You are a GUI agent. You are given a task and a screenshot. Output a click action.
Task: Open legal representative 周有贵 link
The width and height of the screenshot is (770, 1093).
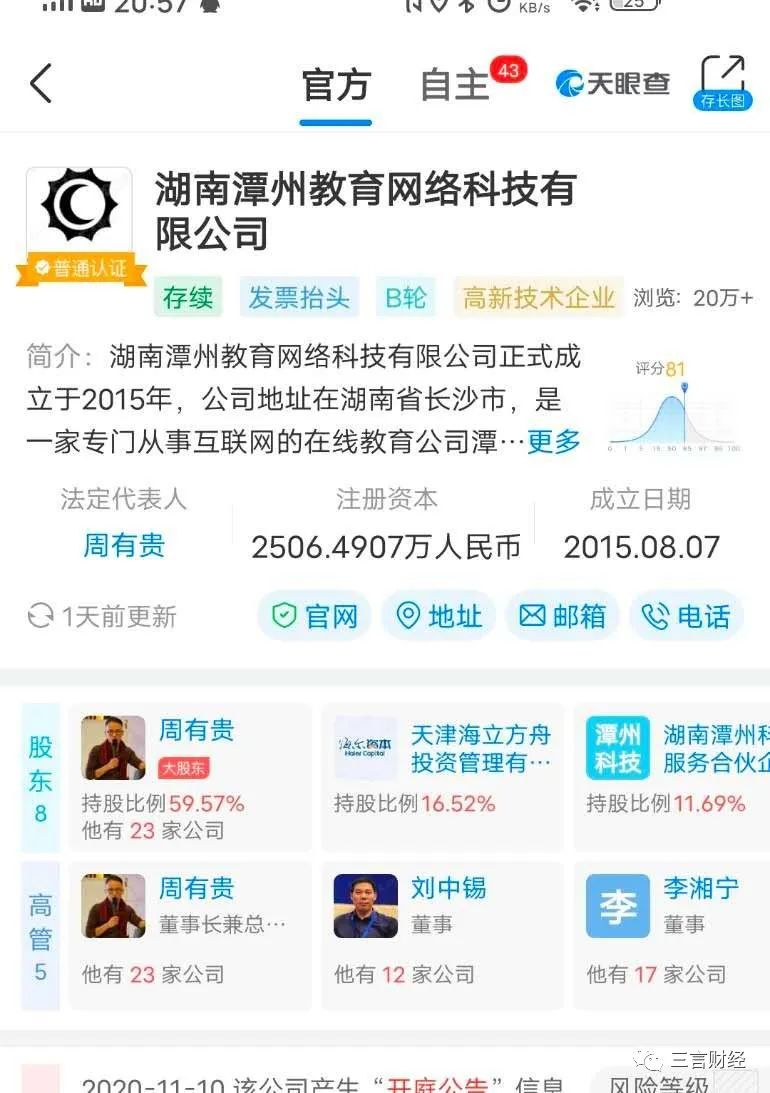point(124,545)
